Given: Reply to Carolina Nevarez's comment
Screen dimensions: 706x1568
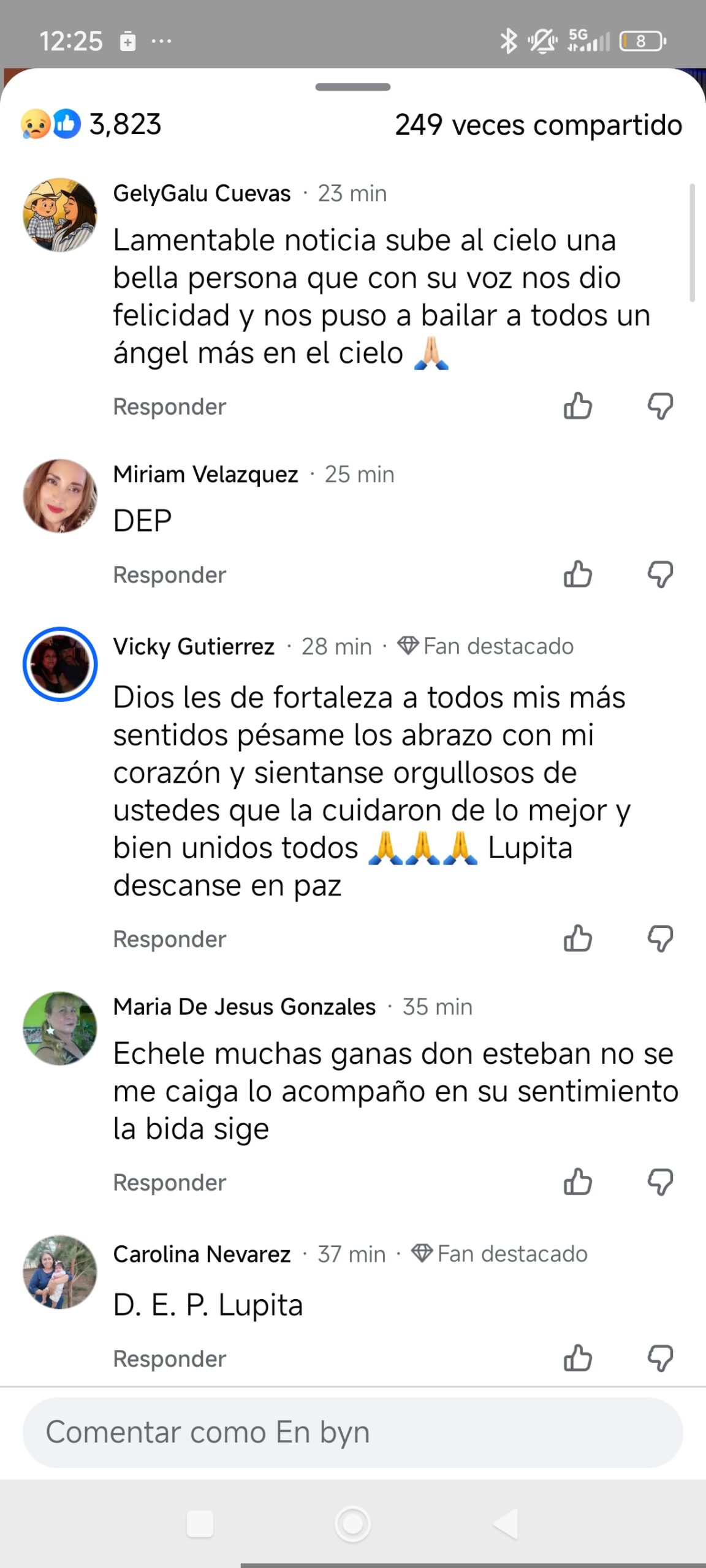Looking at the screenshot, I should pos(170,1359).
